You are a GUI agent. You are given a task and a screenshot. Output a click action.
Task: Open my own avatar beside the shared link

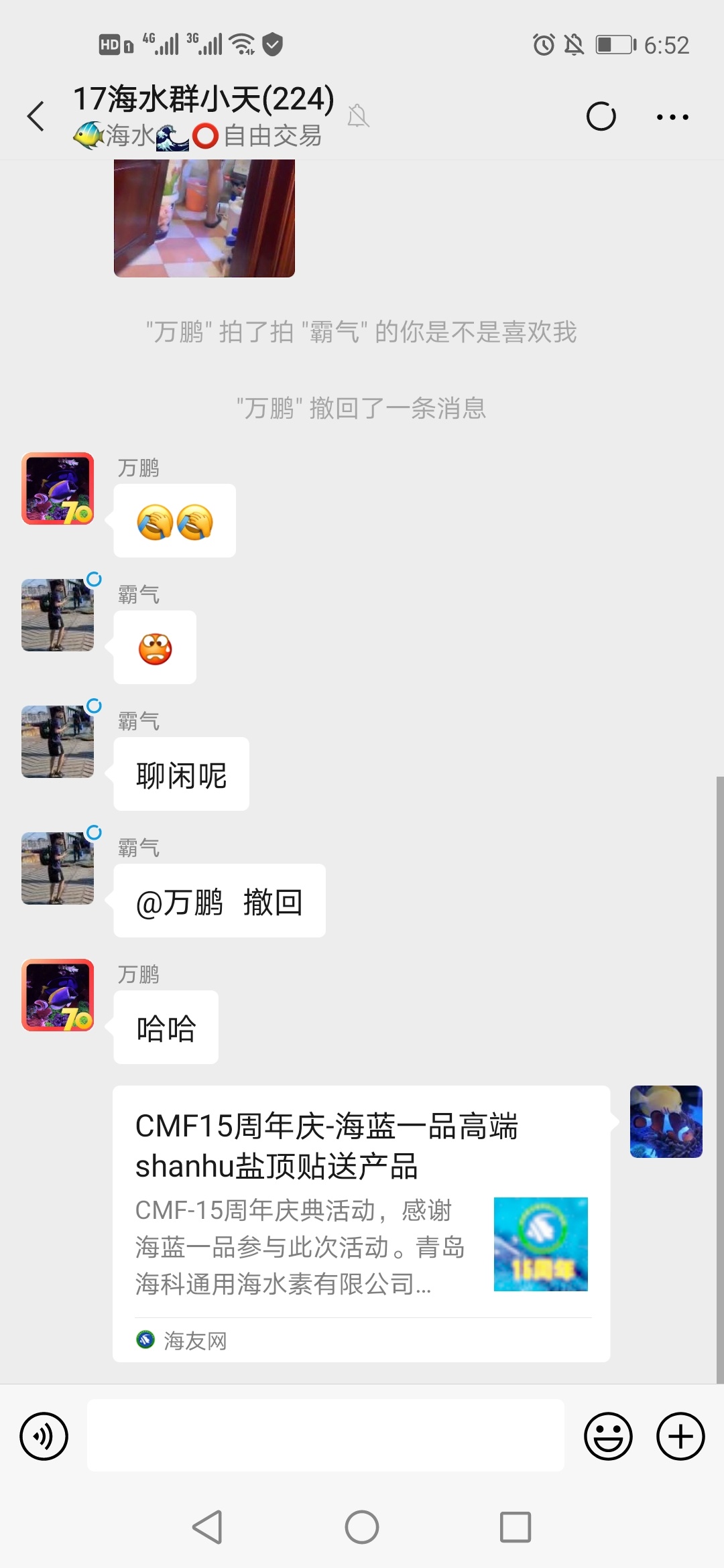coord(666,1122)
